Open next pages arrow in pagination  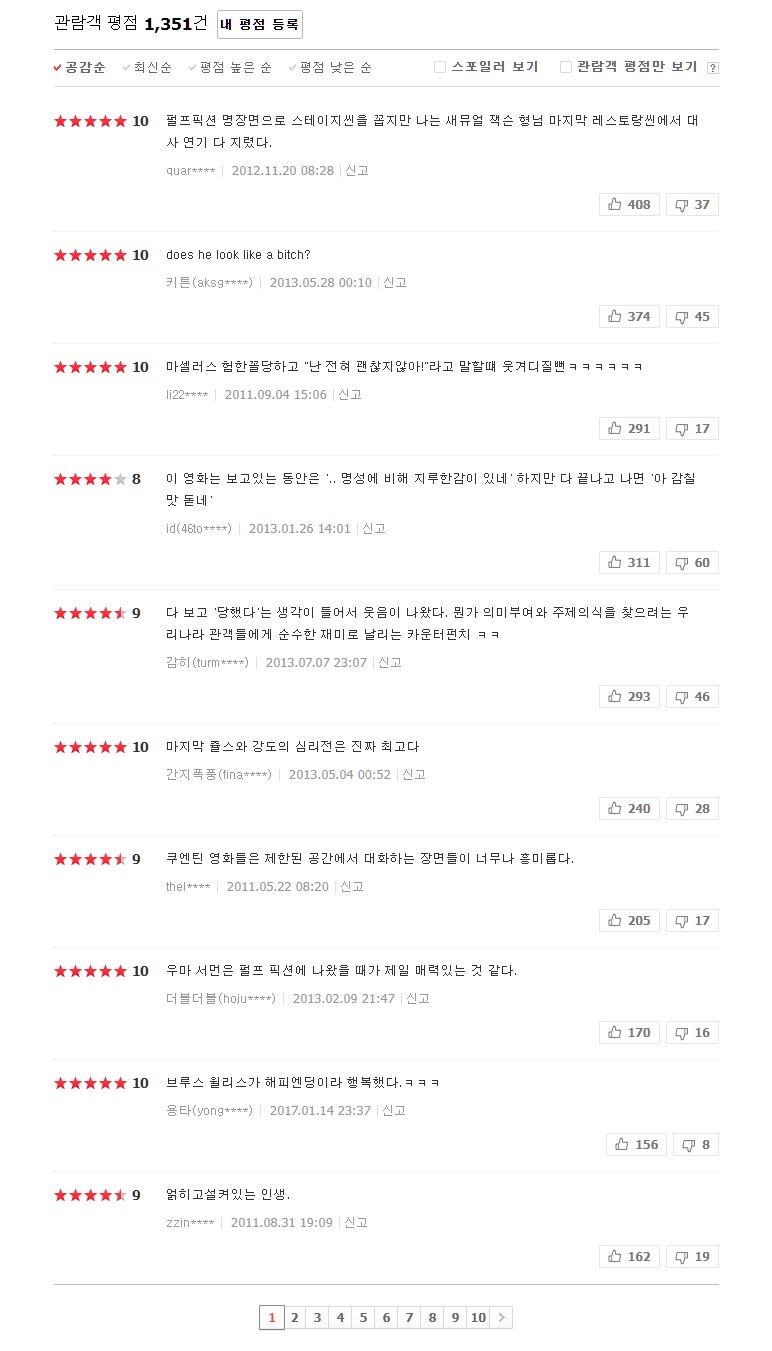502,1317
